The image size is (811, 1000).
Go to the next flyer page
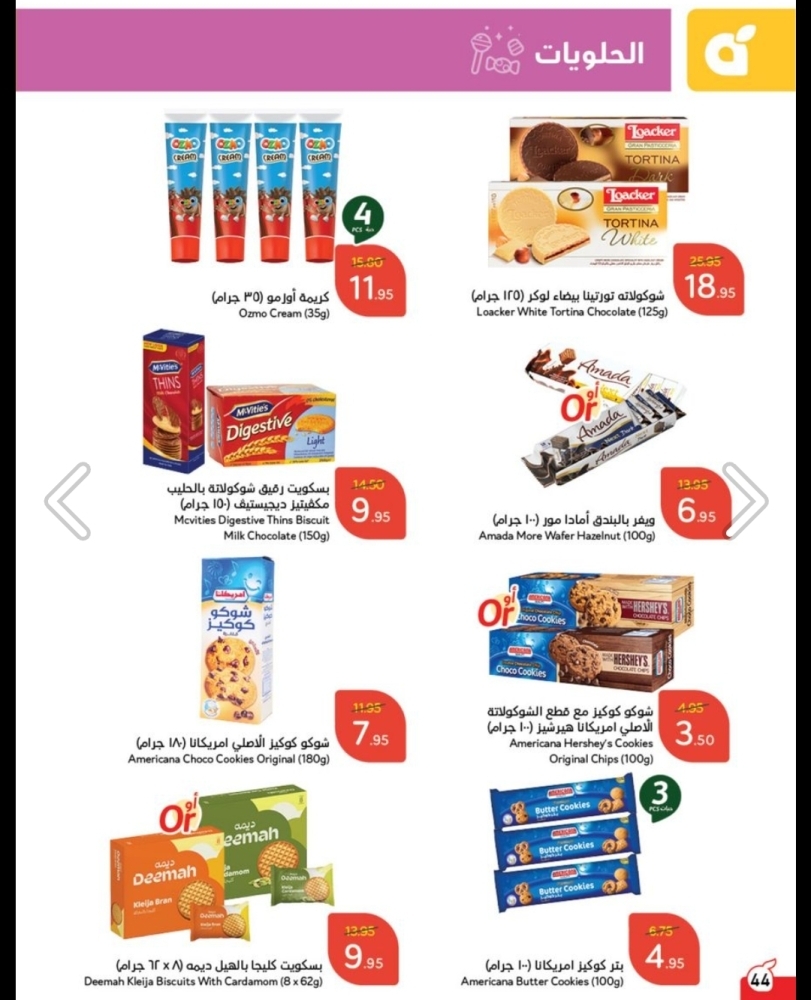pyautogui.click(x=745, y=501)
